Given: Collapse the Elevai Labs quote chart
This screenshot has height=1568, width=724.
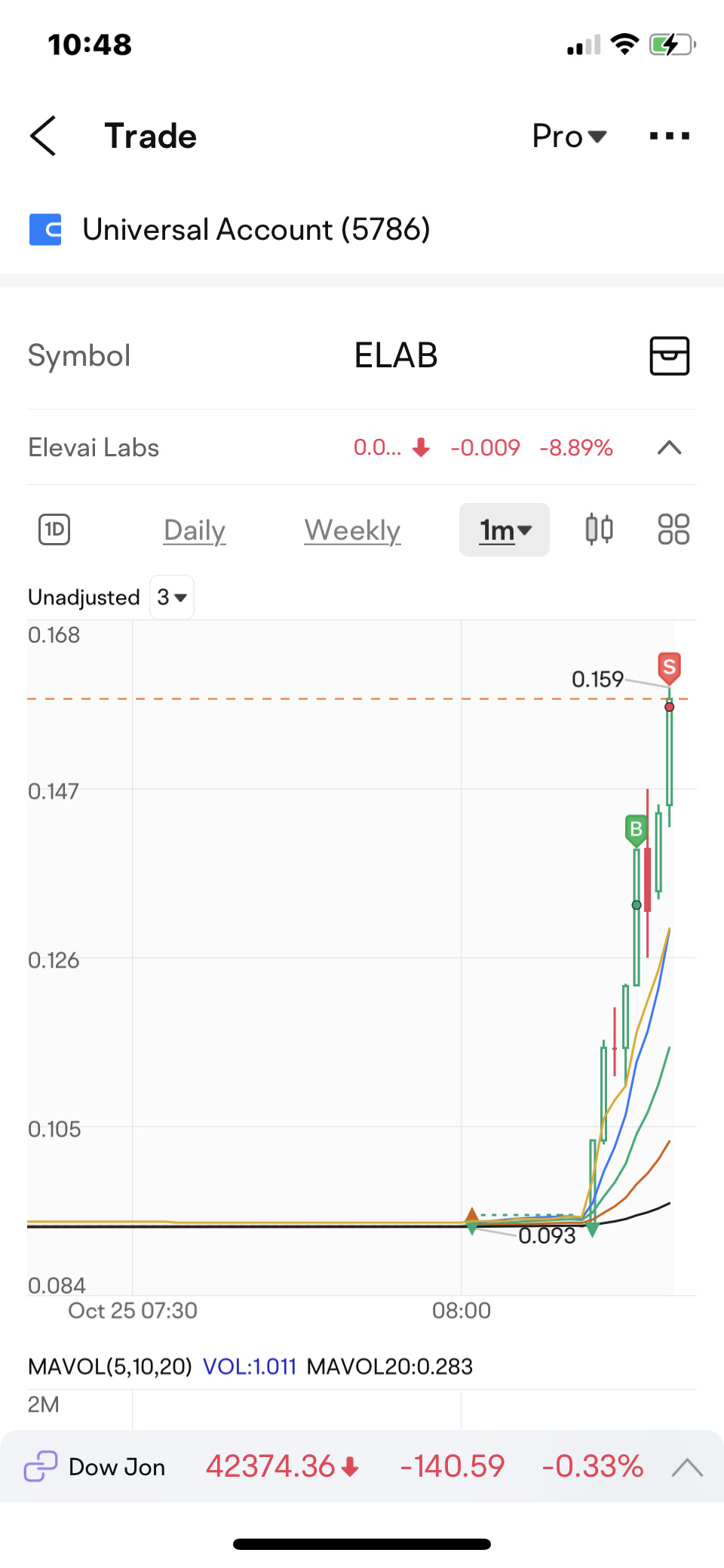Looking at the screenshot, I should (x=669, y=448).
